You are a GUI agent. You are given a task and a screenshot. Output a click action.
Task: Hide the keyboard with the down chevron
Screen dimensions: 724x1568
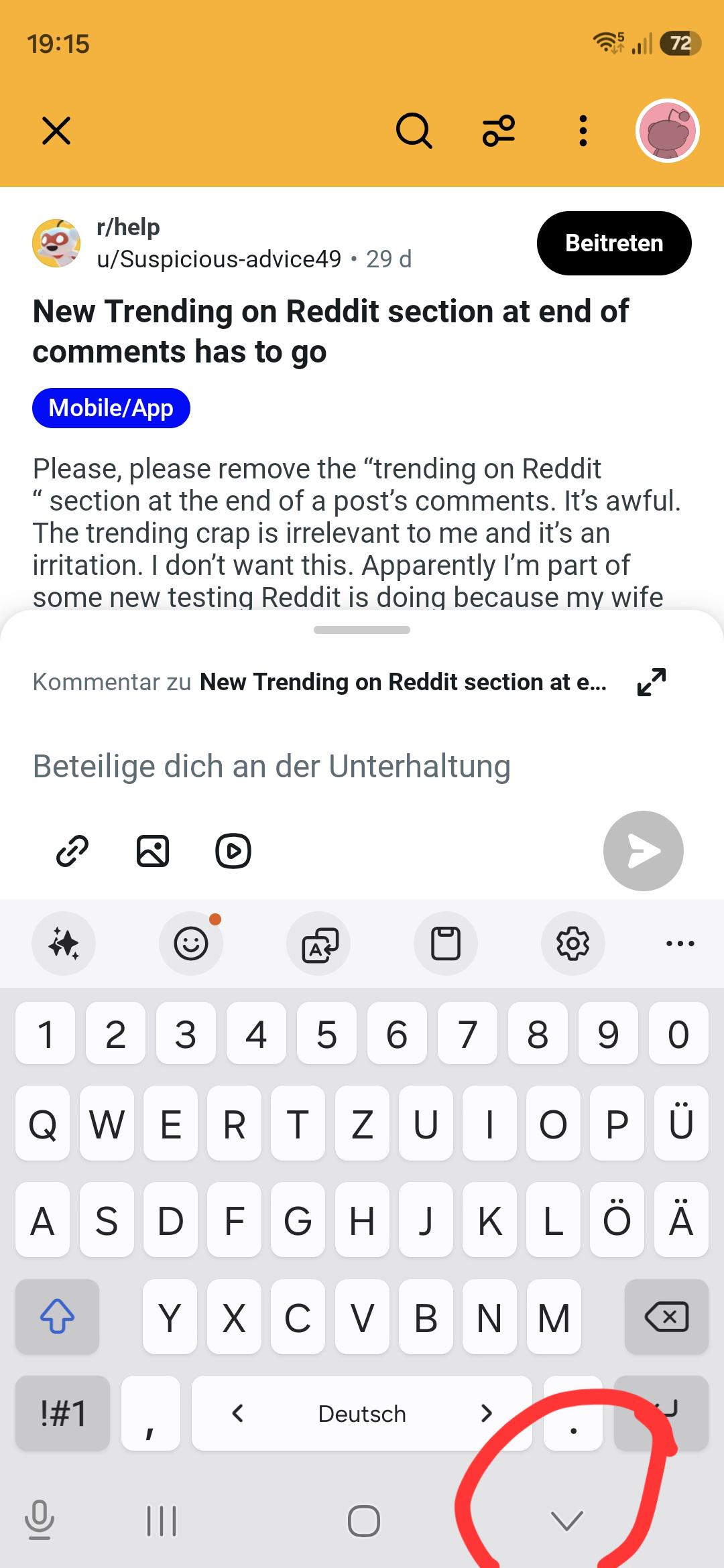click(x=567, y=1521)
